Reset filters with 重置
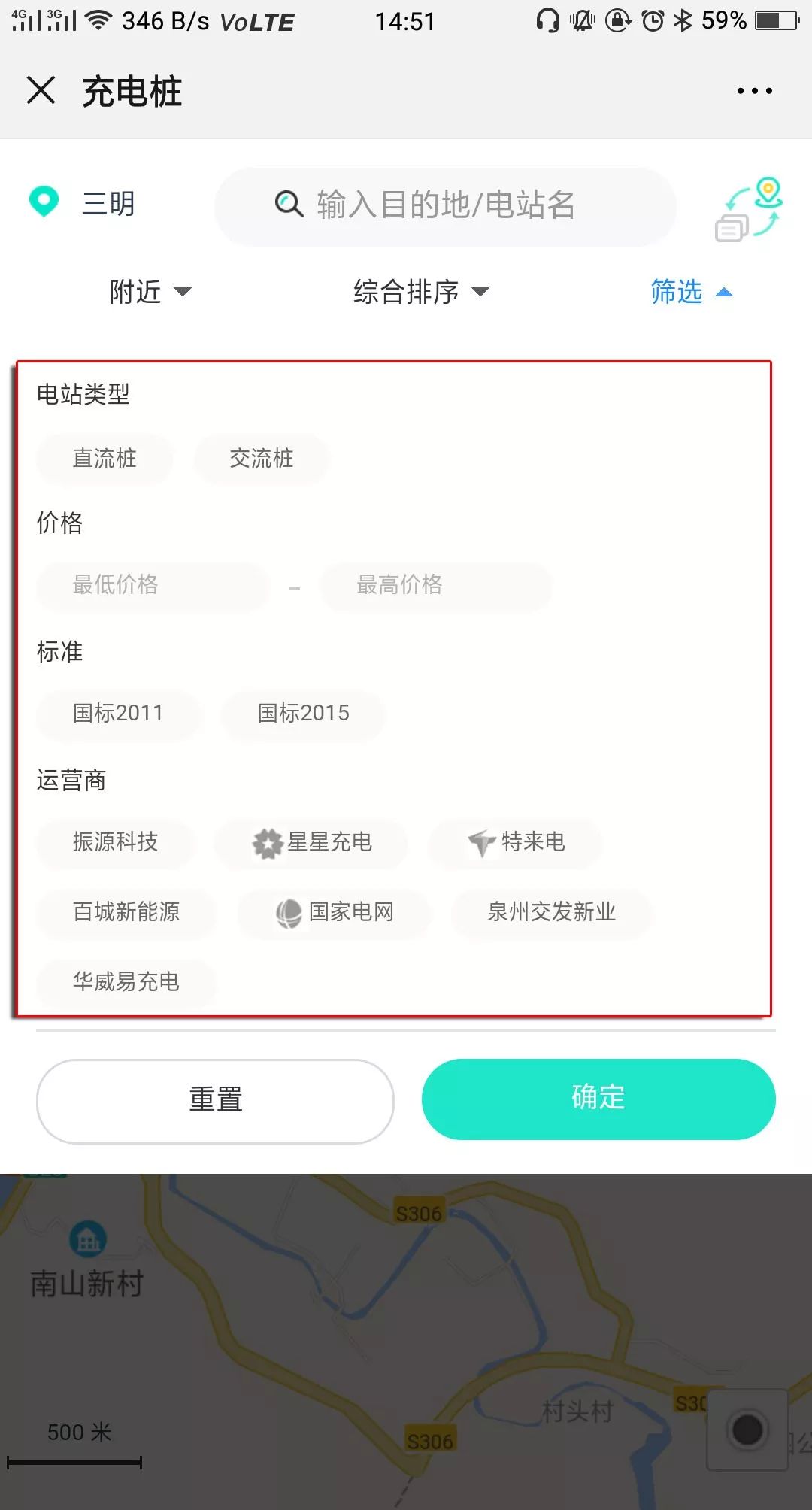Screen dimensions: 812x1510 (215, 1100)
